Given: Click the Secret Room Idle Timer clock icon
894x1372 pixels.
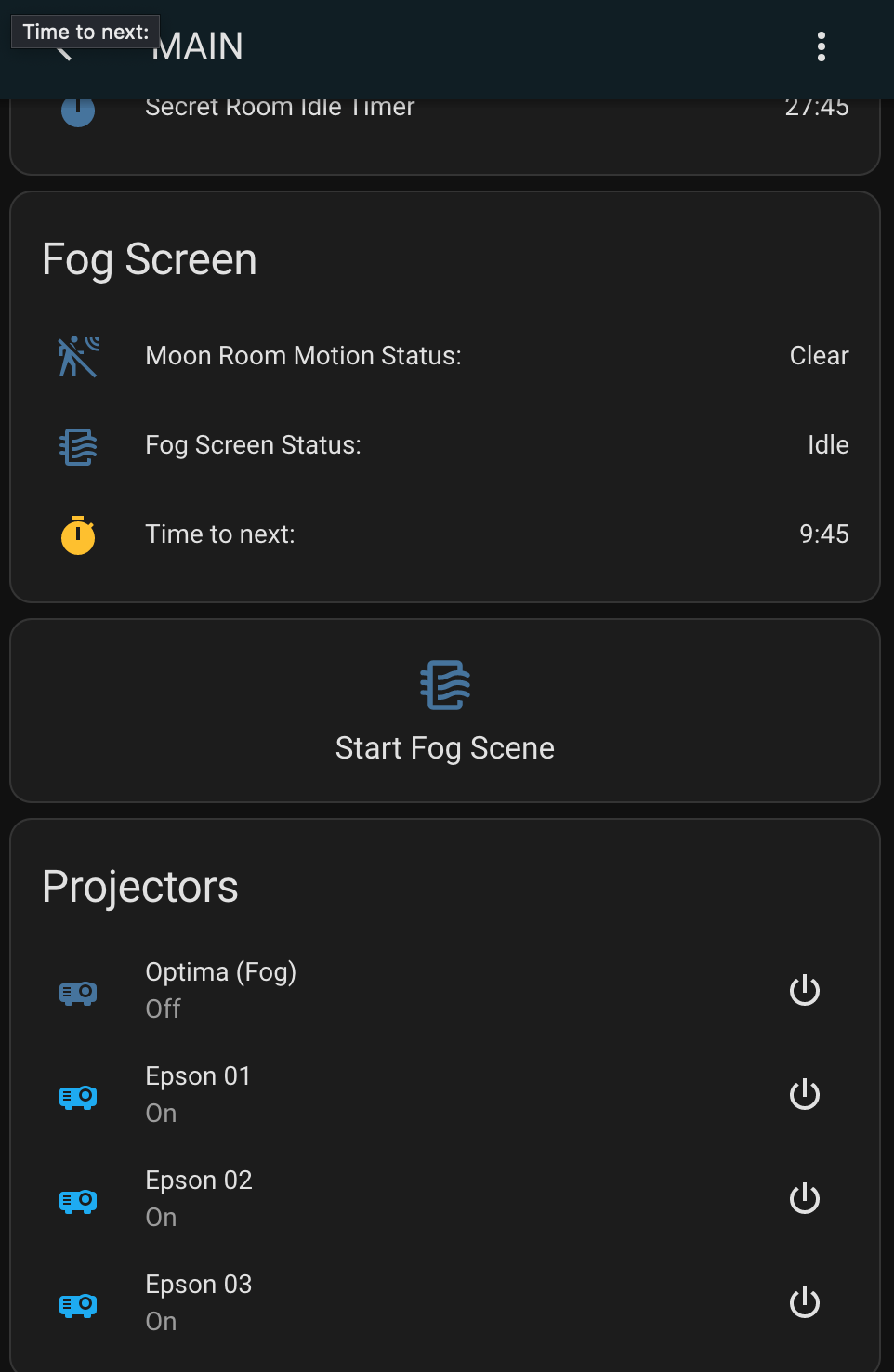Looking at the screenshot, I should coord(78,109).
